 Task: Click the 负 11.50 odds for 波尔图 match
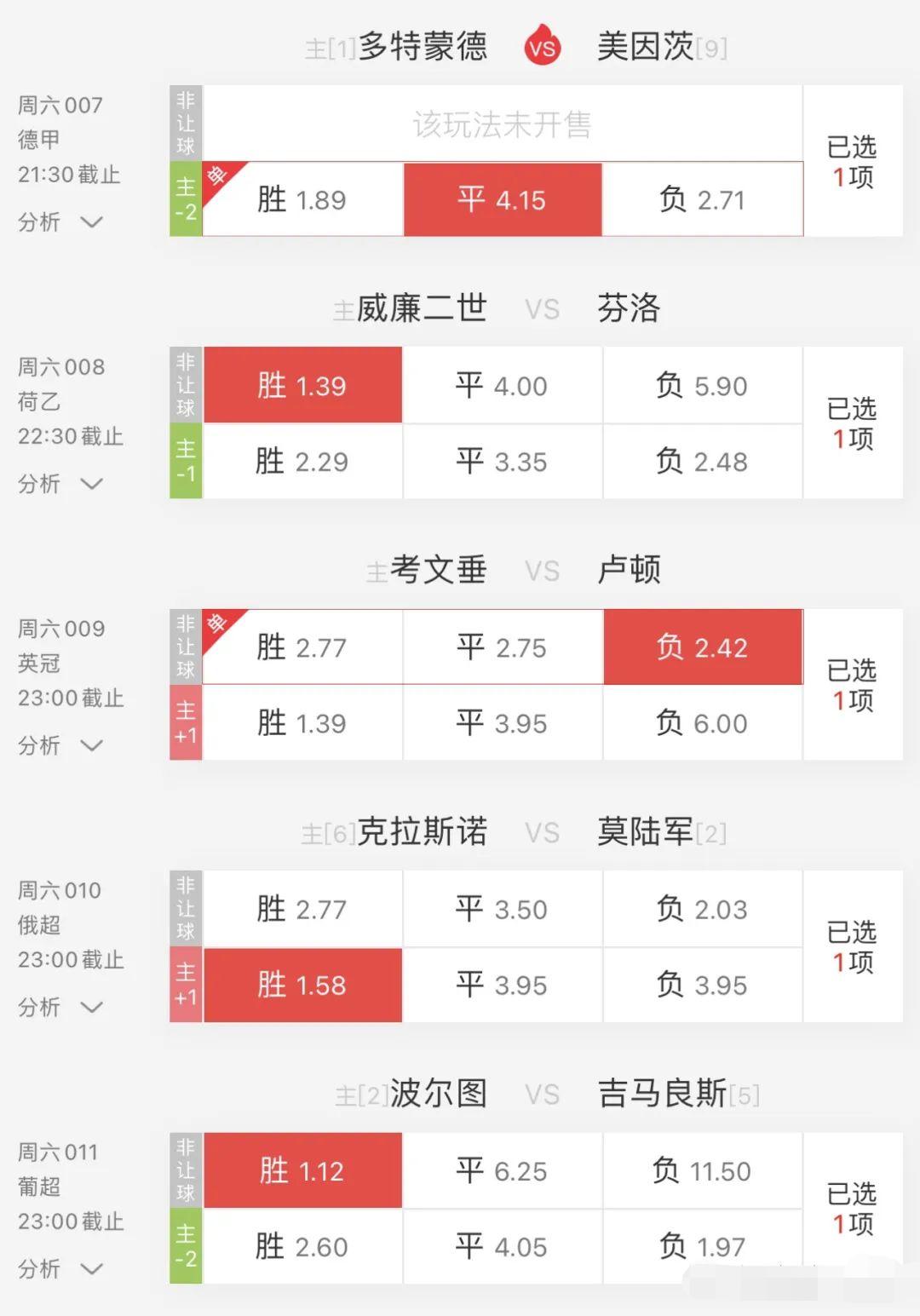(703, 1170)
